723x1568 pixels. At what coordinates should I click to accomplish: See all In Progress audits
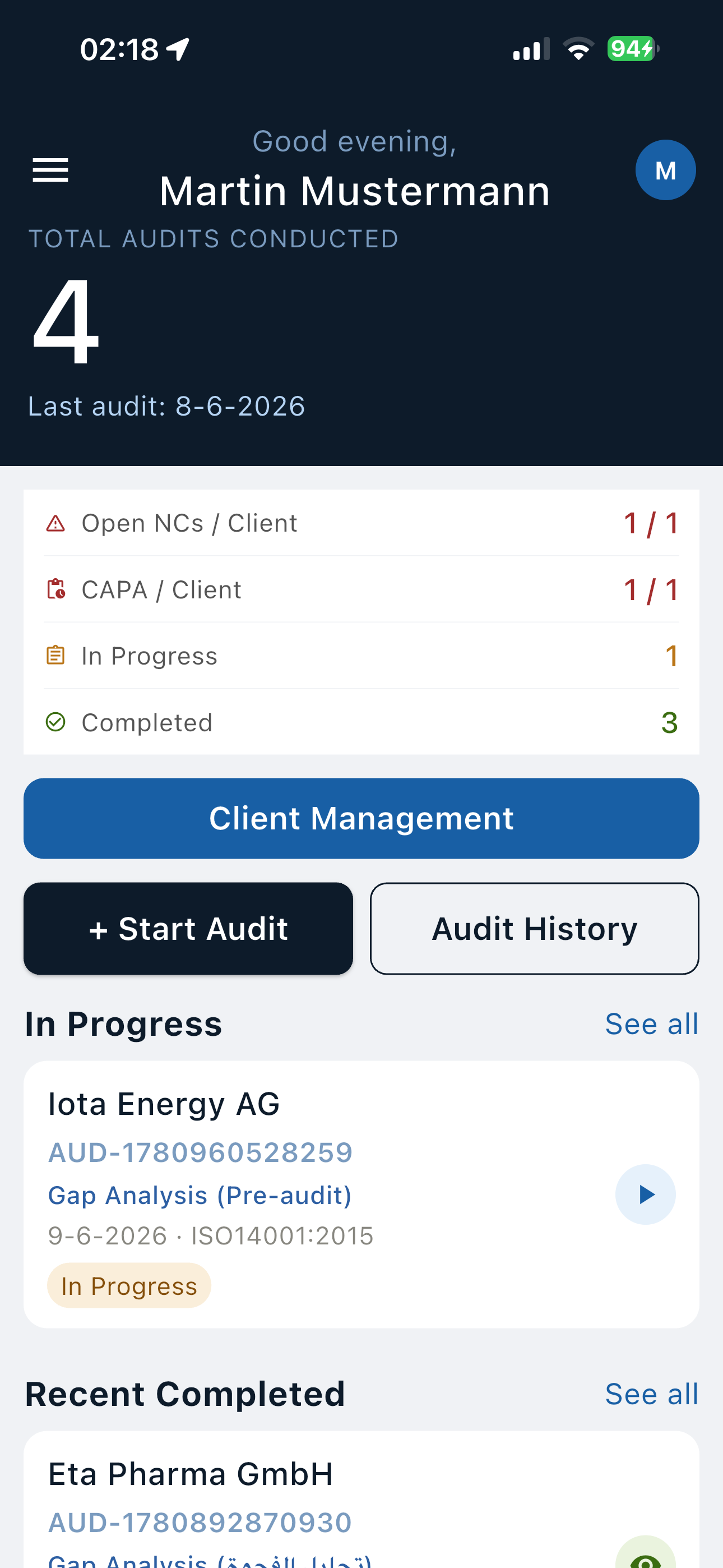651,1024
